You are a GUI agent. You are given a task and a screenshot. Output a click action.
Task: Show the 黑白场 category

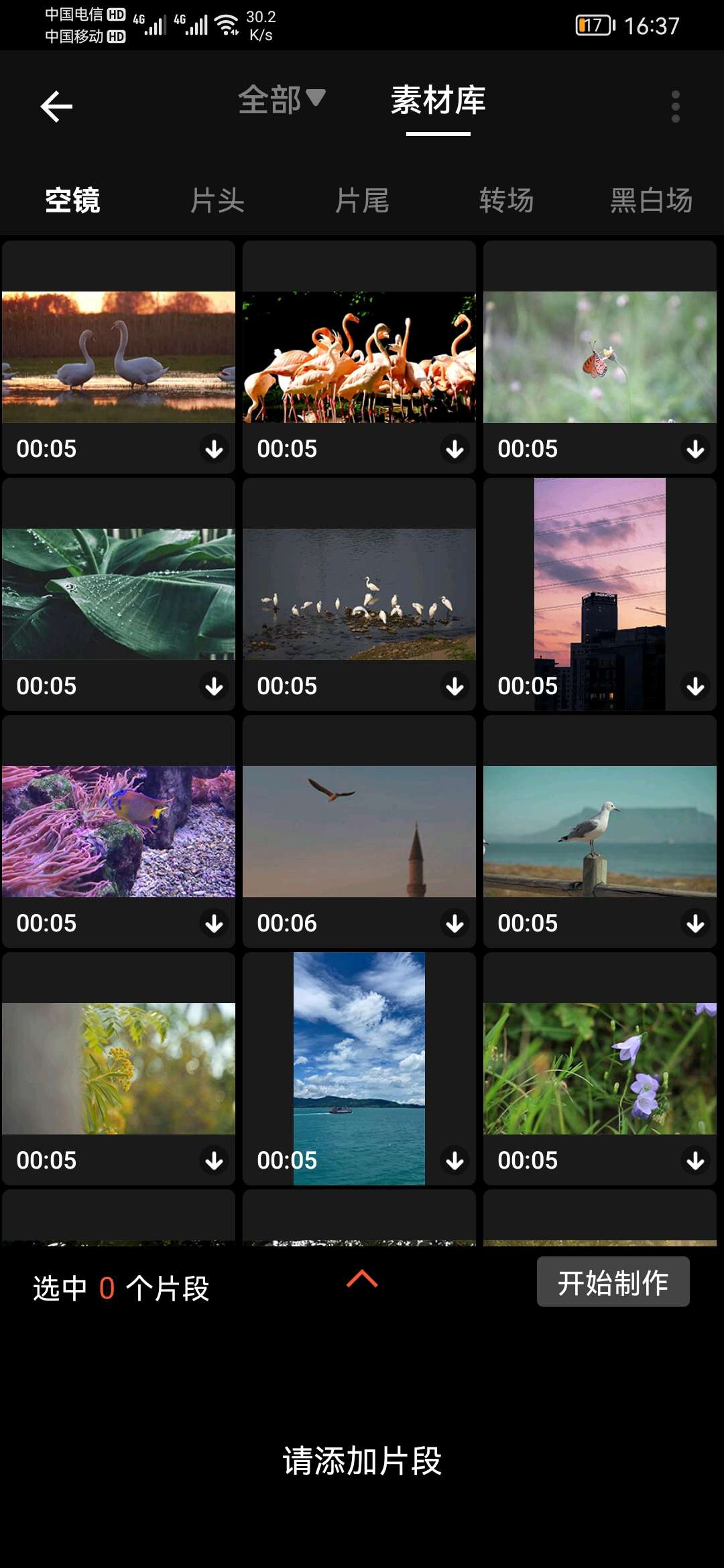651,200
